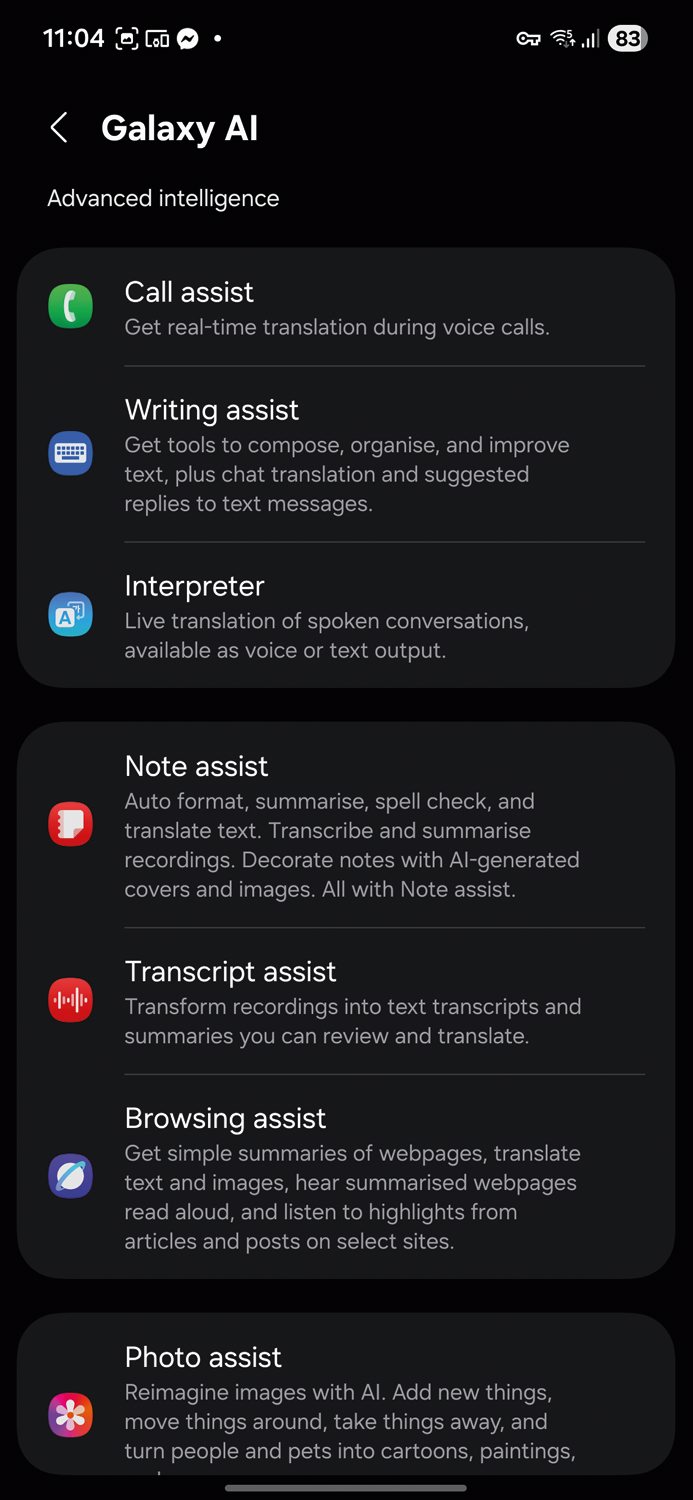The image size is (693, 1500).
Task: Open Writing assist options
Action: [x=345, y=454]
